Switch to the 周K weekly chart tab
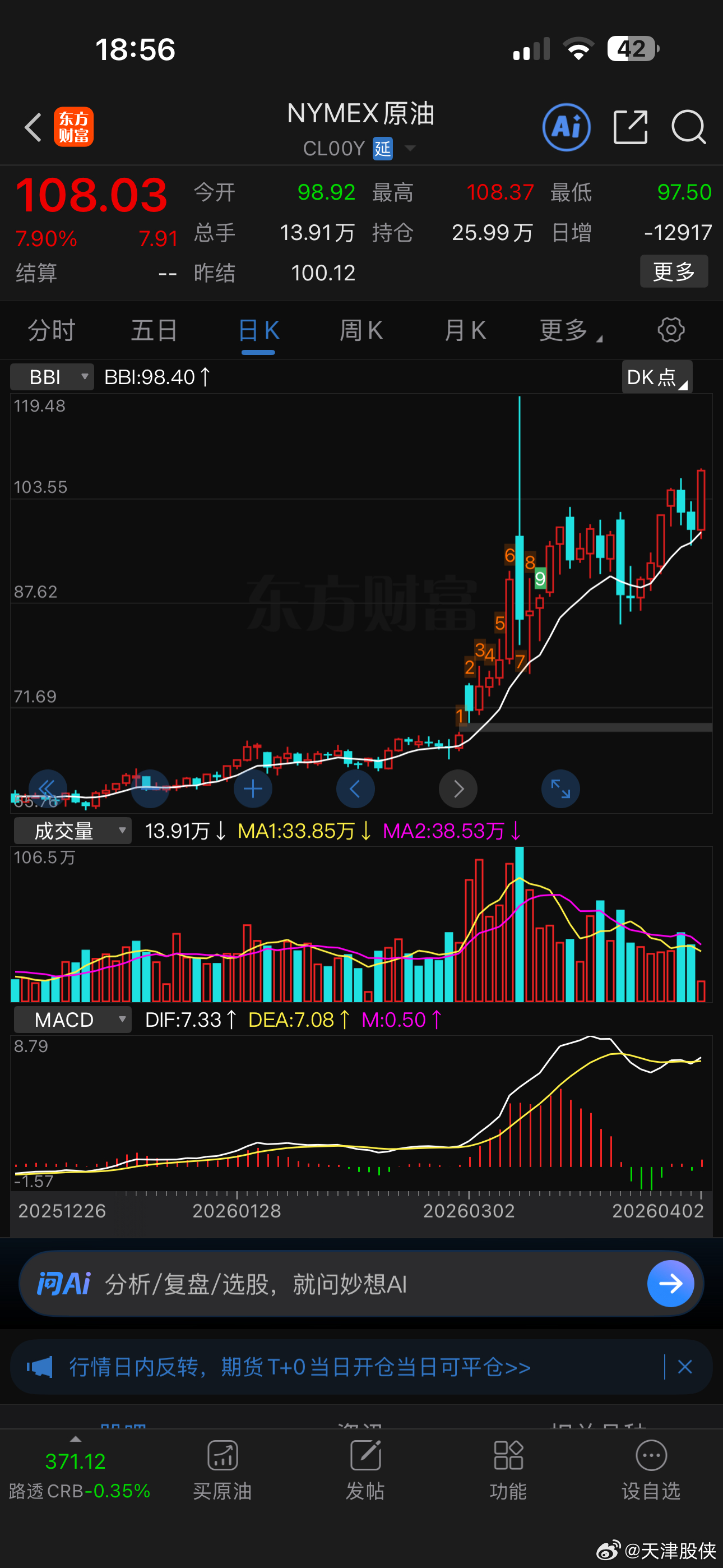 (360, 330)
